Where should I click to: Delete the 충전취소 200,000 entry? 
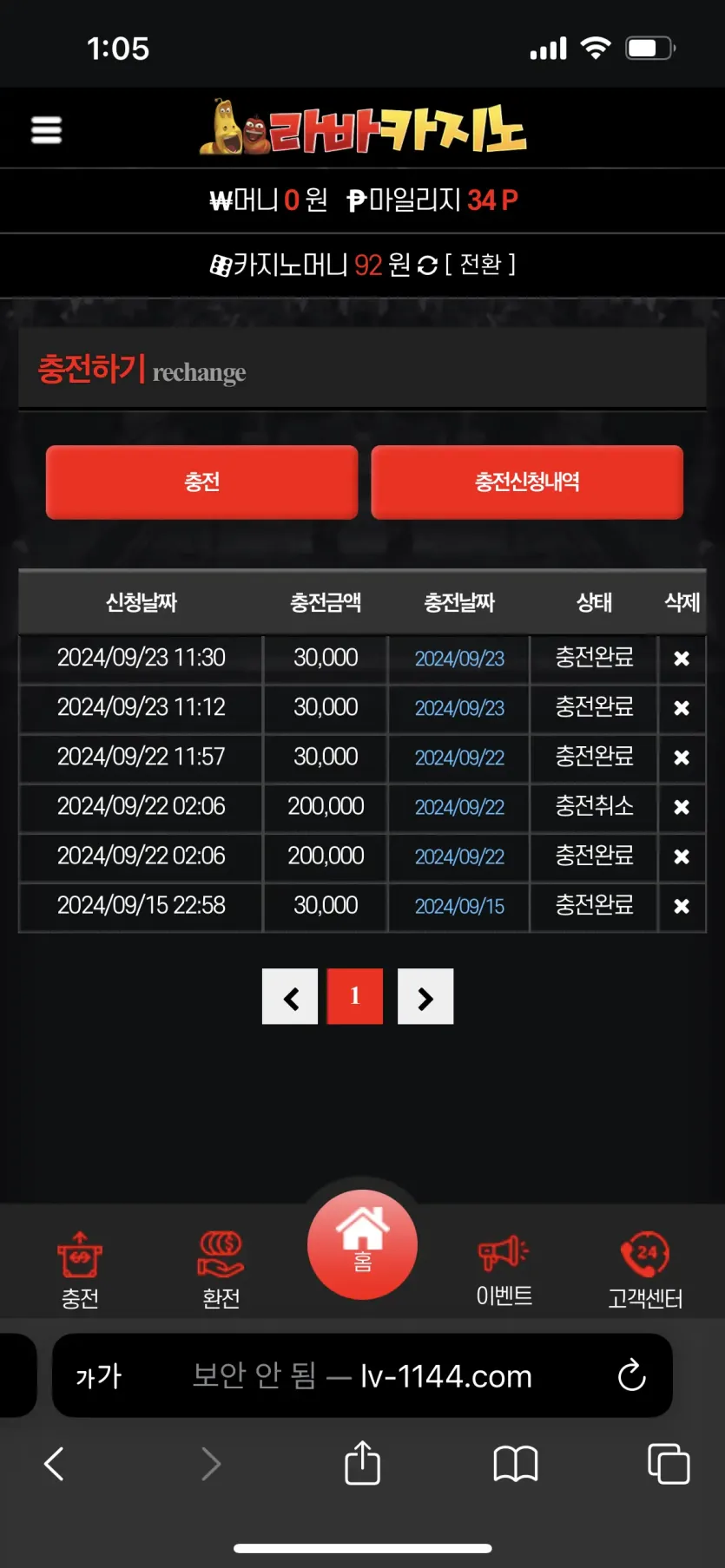coord(682,807)
